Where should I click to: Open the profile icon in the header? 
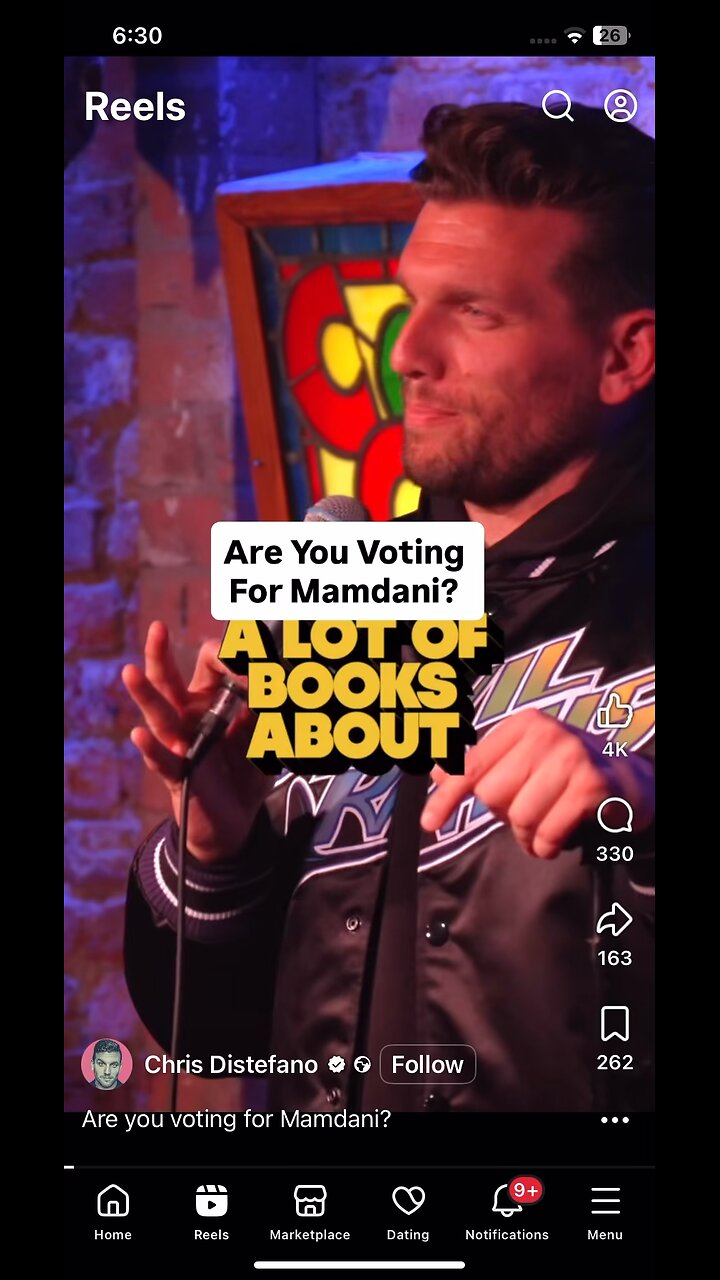pyautogui.click(x=620, y=106)
